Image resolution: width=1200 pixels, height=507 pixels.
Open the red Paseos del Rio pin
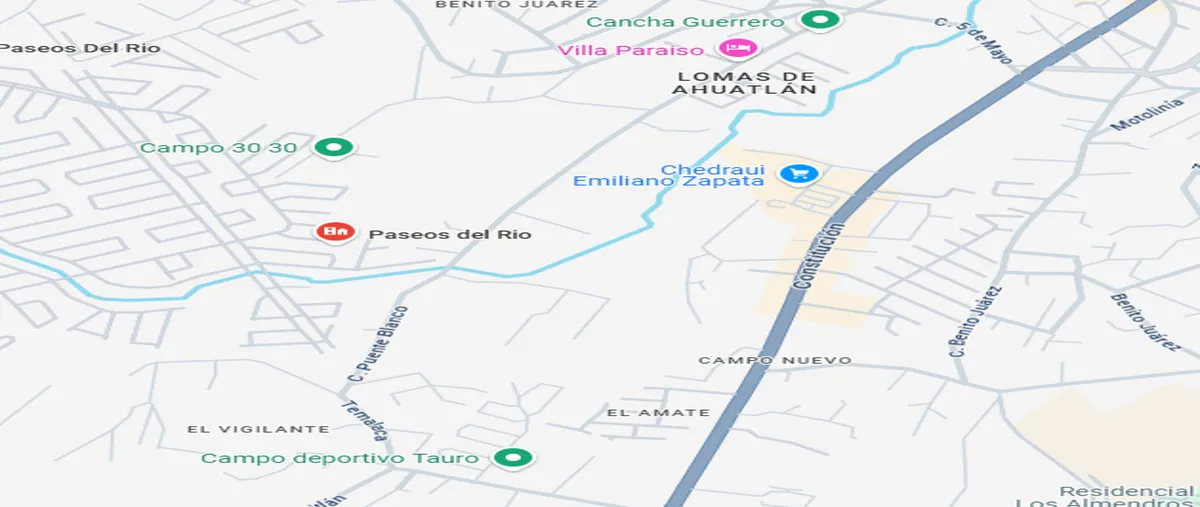coord(337,232)
